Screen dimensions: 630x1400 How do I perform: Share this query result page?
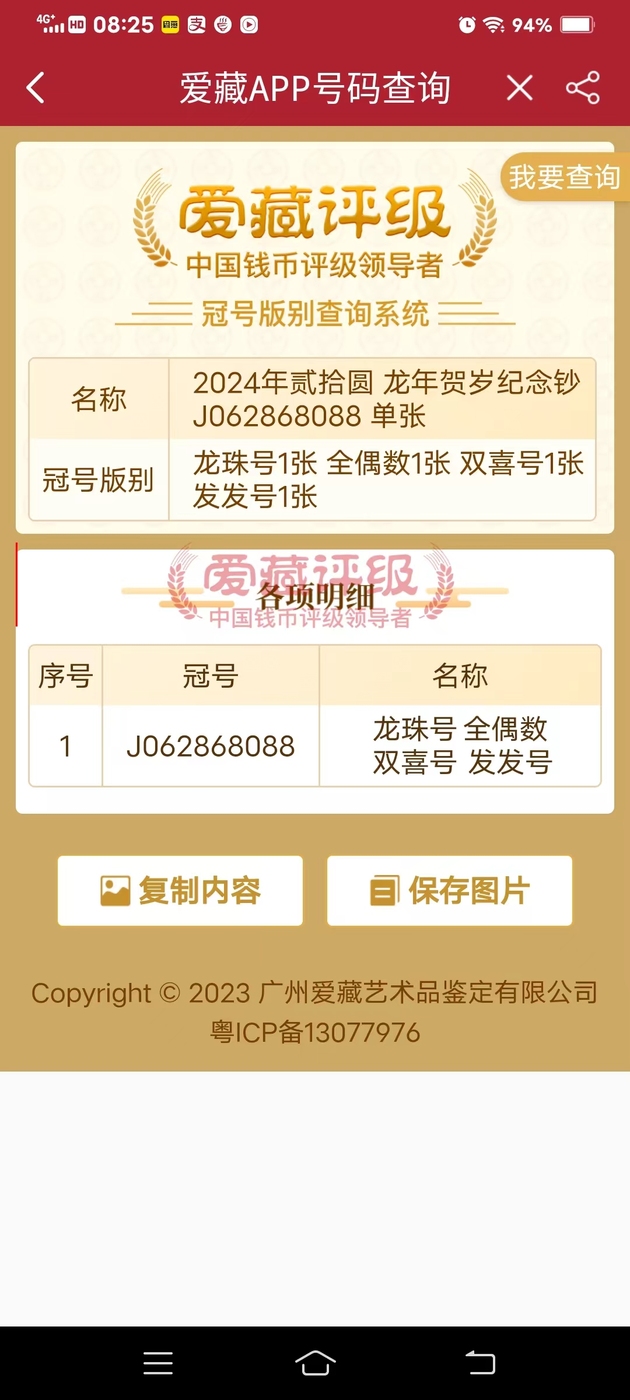point(583,88)
